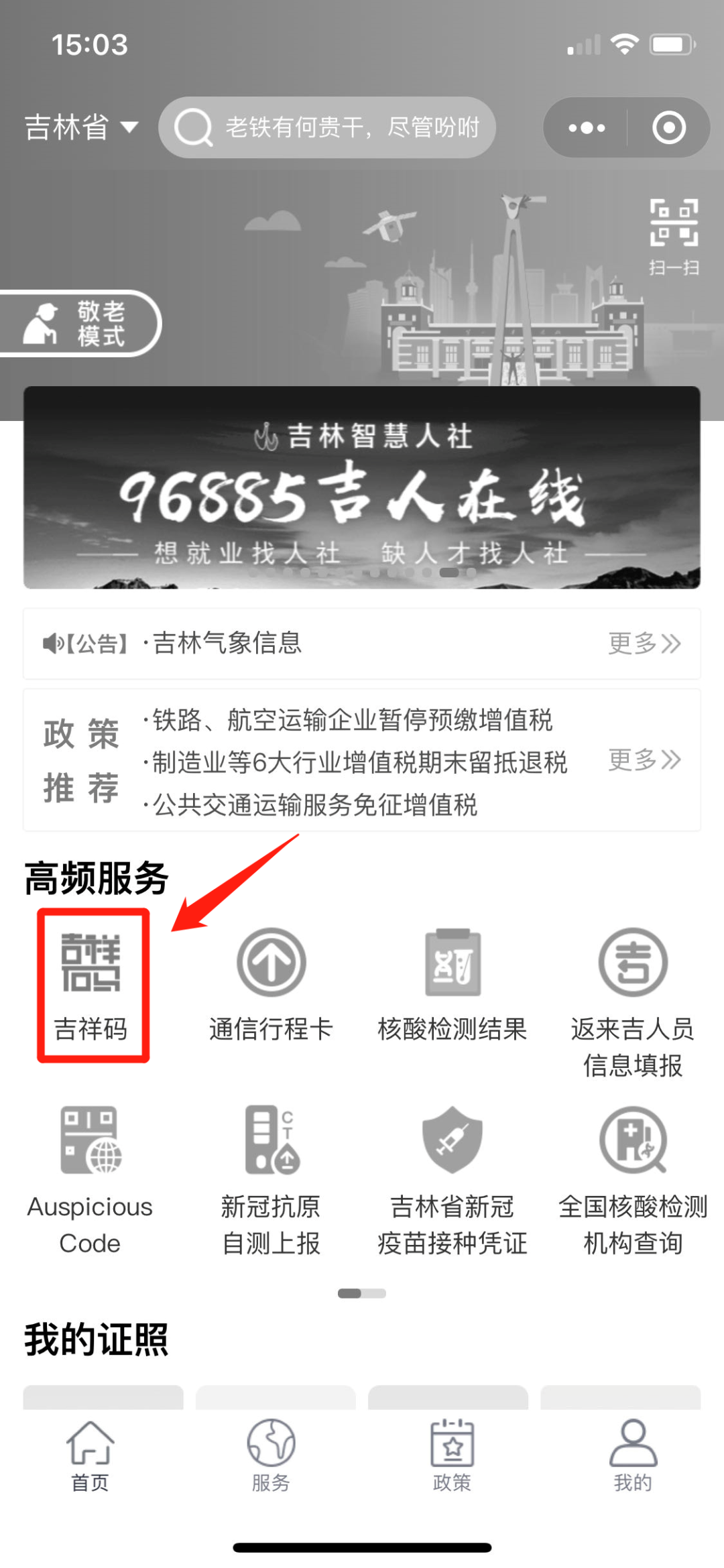The height and width of the screenshot is (1568, 724).
Task: Enable 敬老模式 elder mode
Action: tap(79, 323)
